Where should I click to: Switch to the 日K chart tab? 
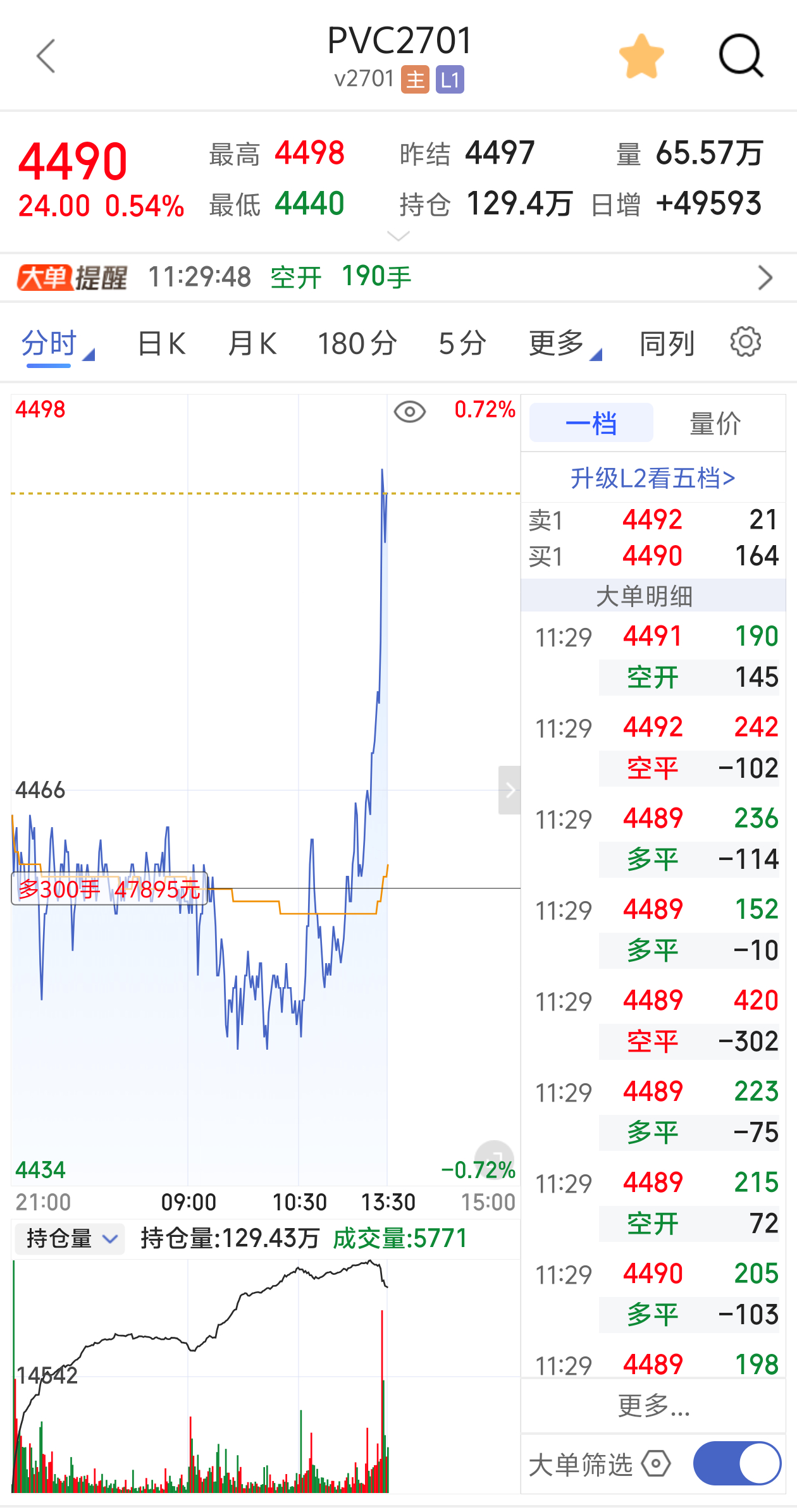[x=162, y=344]
